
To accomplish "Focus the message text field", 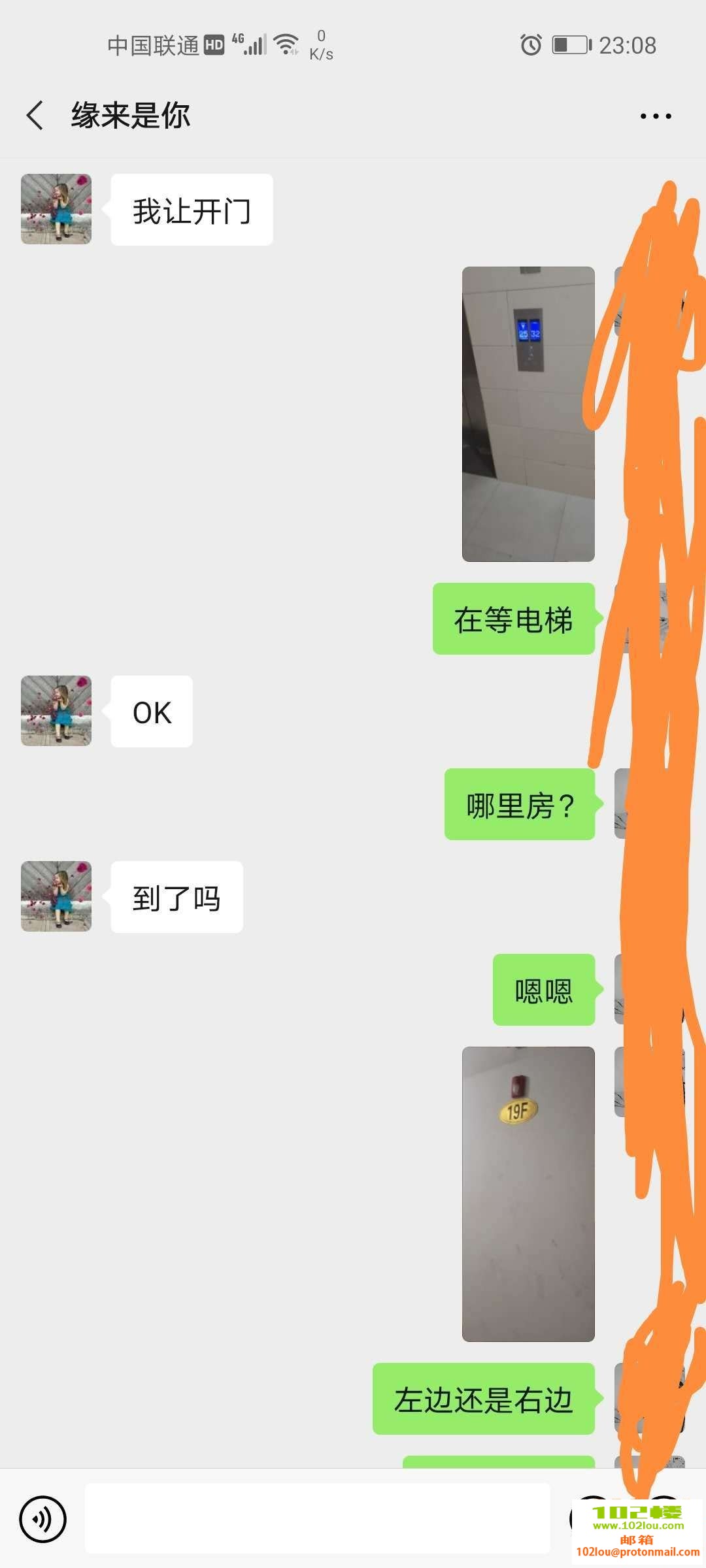I will coord(317,1518).
